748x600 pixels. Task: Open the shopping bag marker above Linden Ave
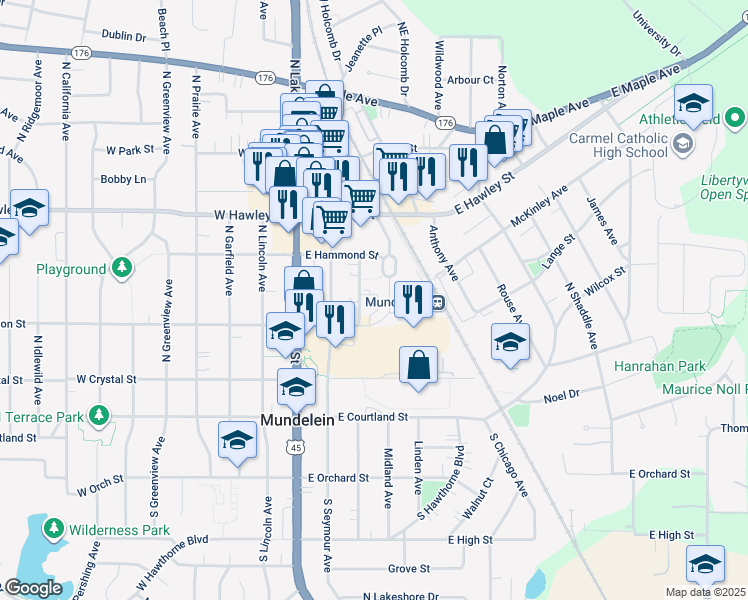point(418,365)
